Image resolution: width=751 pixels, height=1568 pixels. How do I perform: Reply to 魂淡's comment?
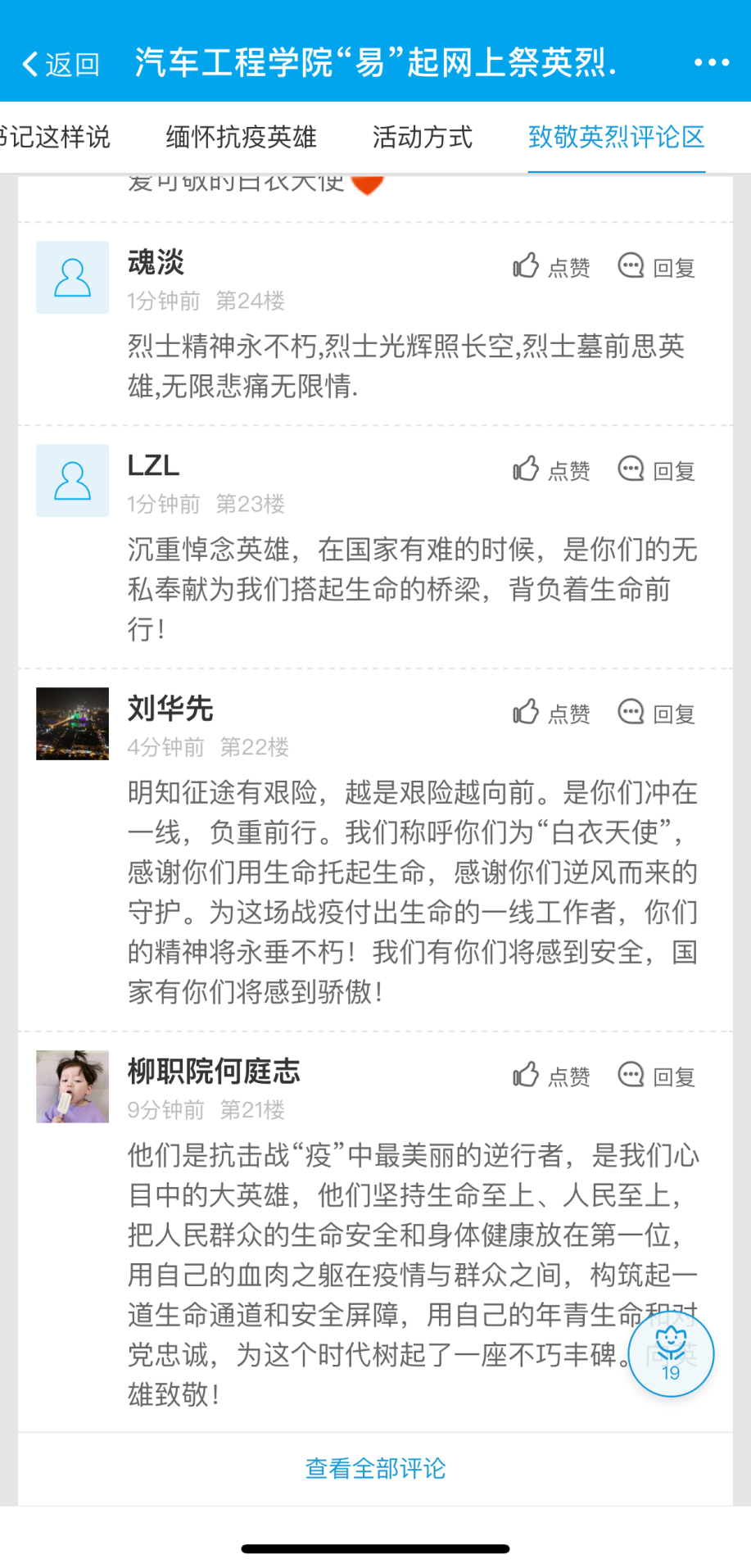click(x=656, y=266)
